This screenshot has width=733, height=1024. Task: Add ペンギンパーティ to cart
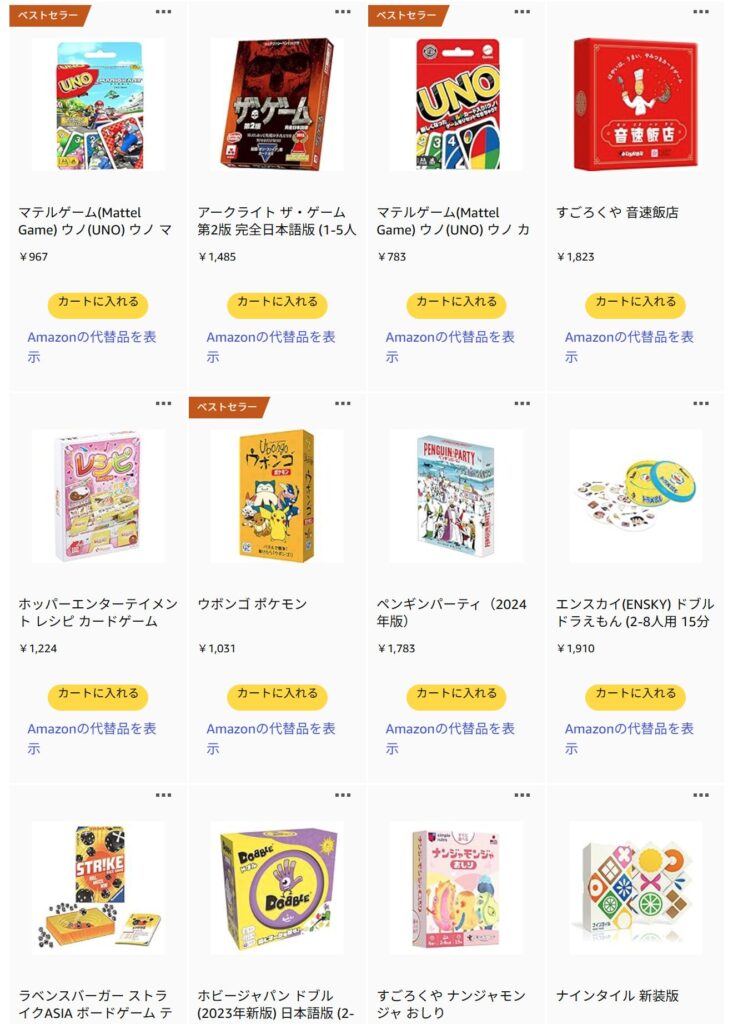point(456,694)
